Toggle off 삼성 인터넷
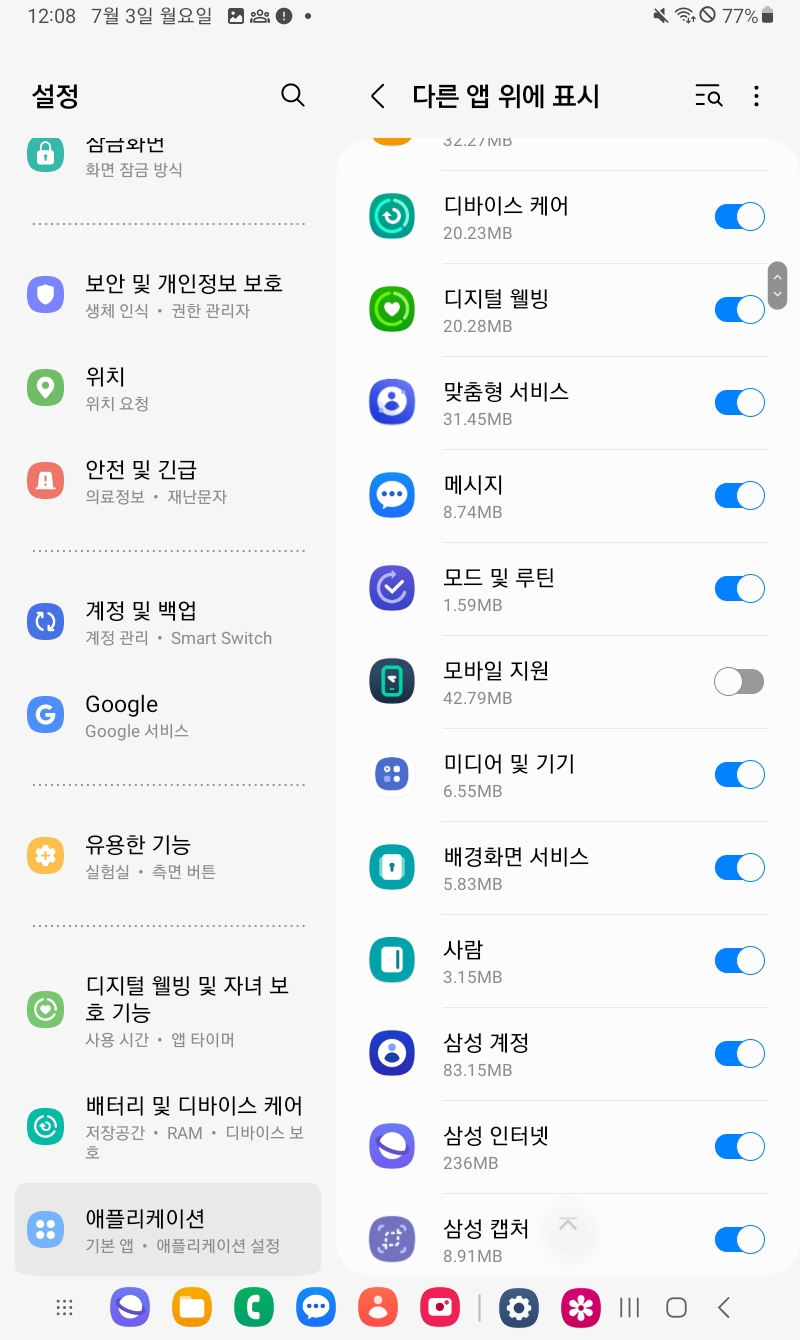 [x=739, y=1146]
